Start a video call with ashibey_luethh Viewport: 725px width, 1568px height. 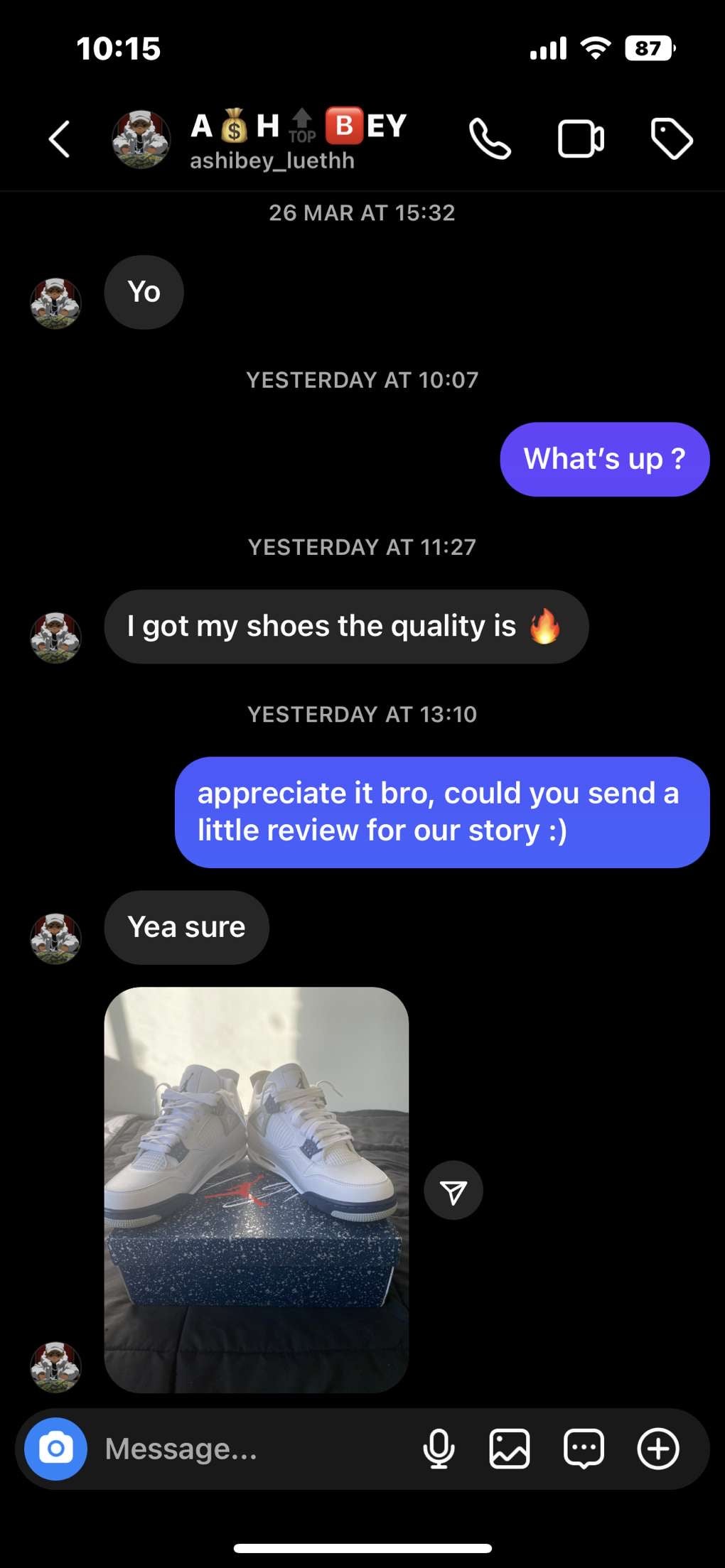click(581, 139)
